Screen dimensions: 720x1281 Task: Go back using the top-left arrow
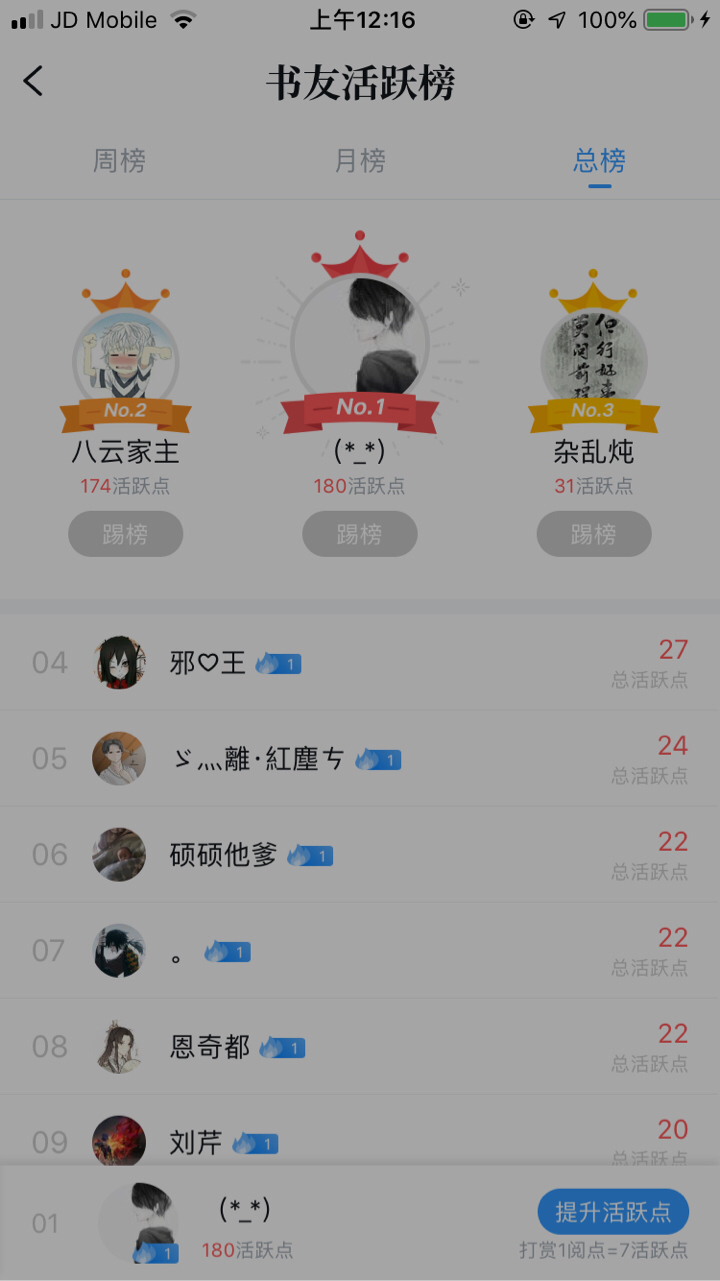34,81
